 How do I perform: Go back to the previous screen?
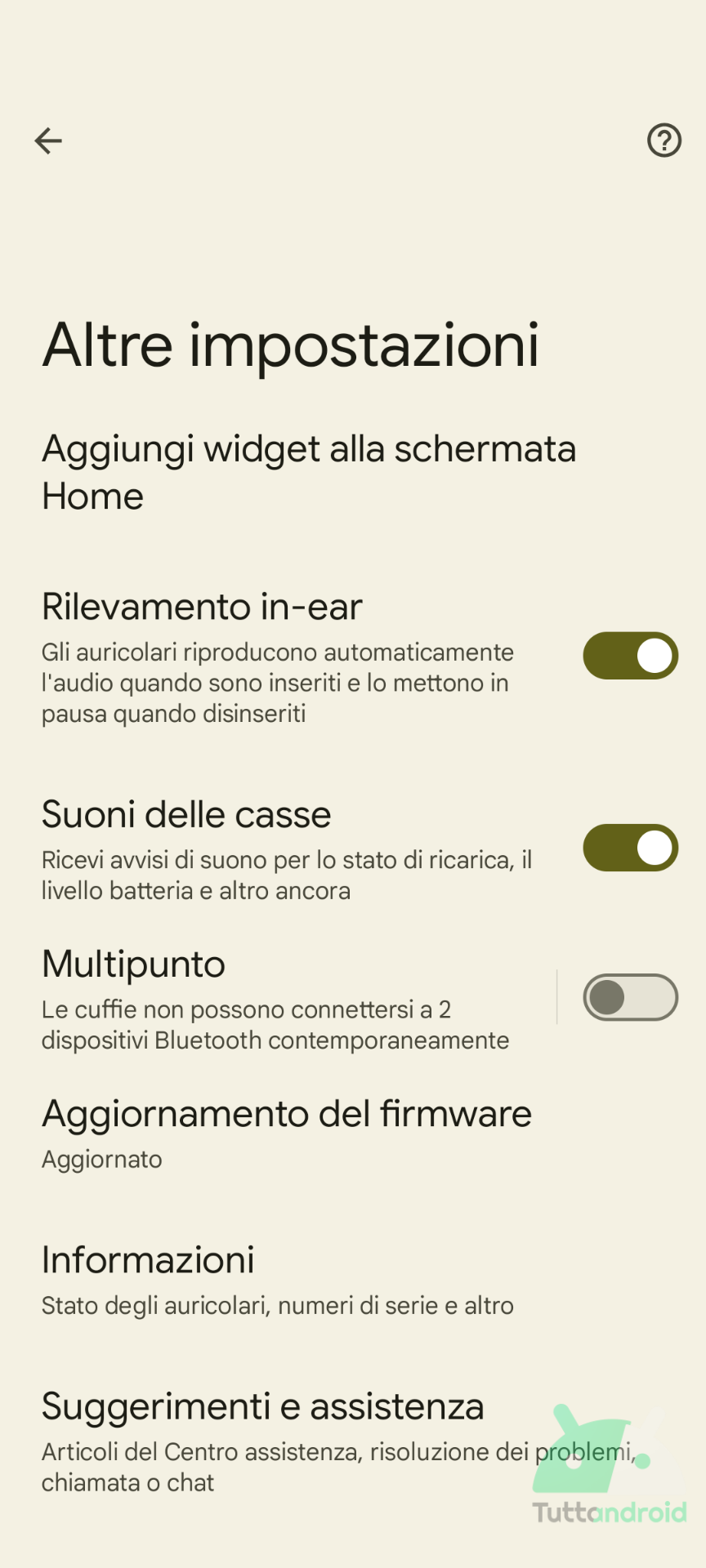(48, 140)
